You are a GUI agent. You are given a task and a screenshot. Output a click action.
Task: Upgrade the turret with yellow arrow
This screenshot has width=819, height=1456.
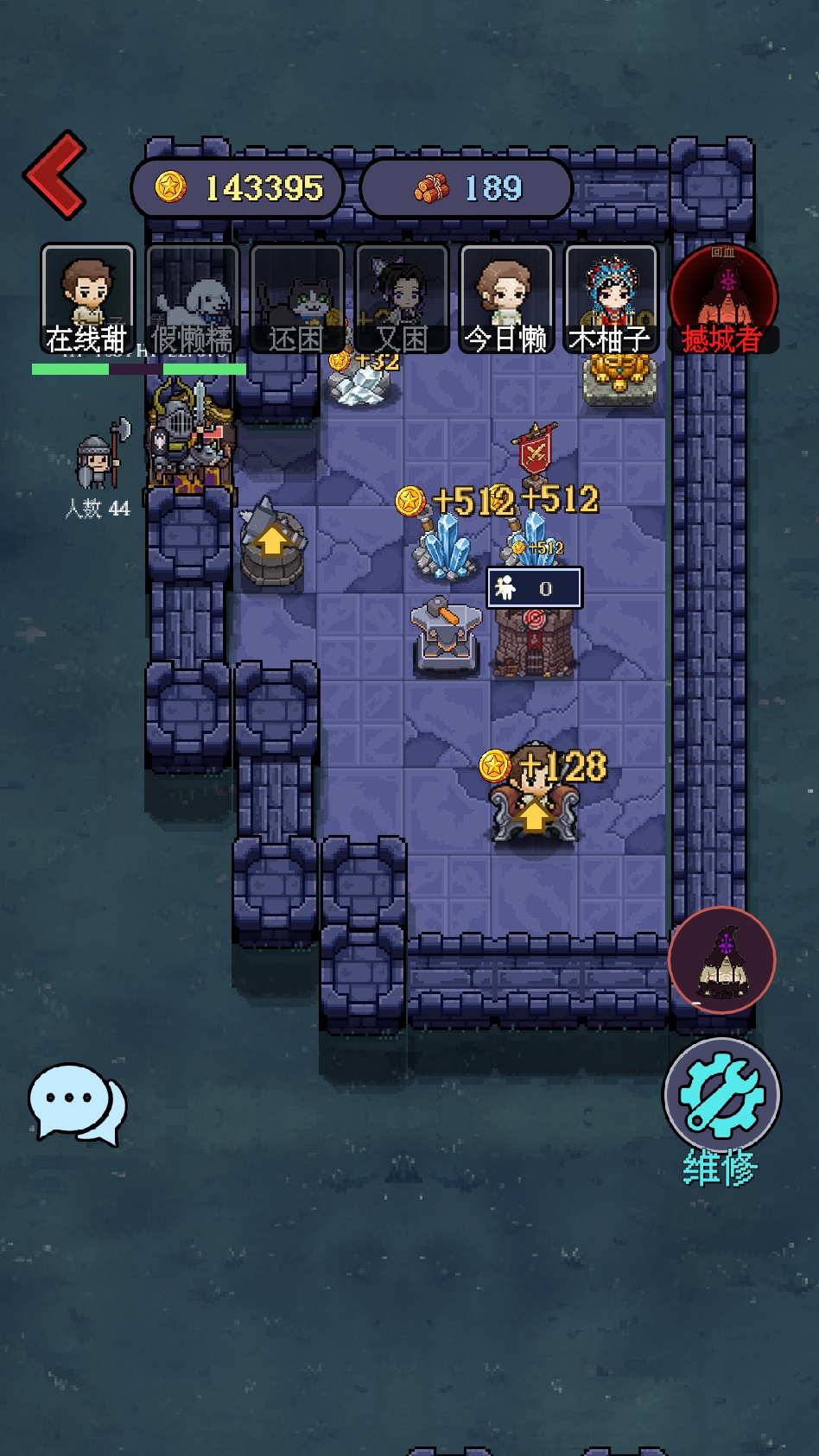[272, 542]
